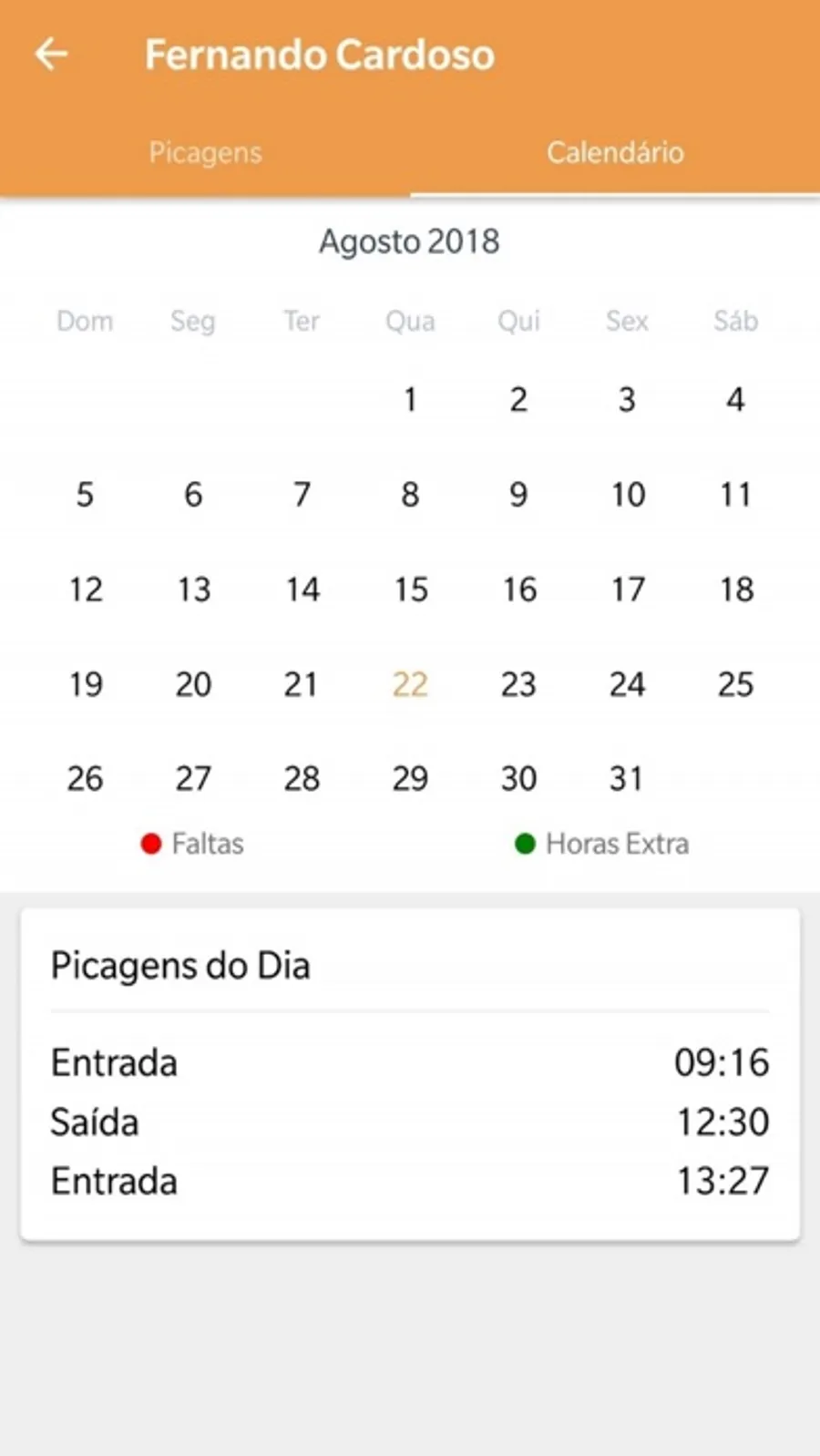Click the green Horas Extra legend dot
The image size is (820, 1456).
pyautogui.click(x=525, y=844)
